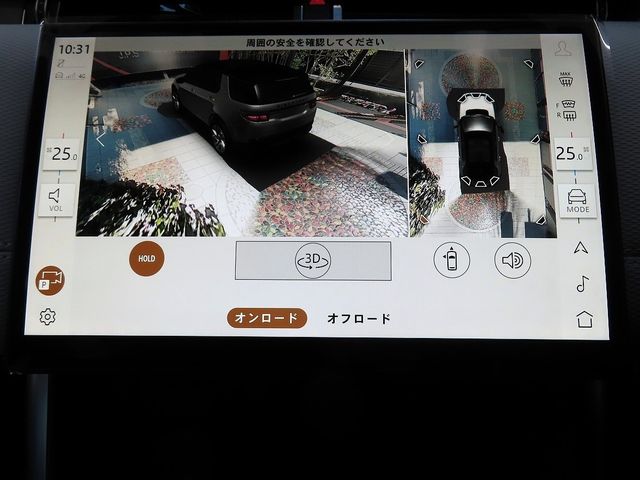Toggle the parking sensor sound icon
The width and height of the screenshot is (640, 480).
(x=512, y=260)
